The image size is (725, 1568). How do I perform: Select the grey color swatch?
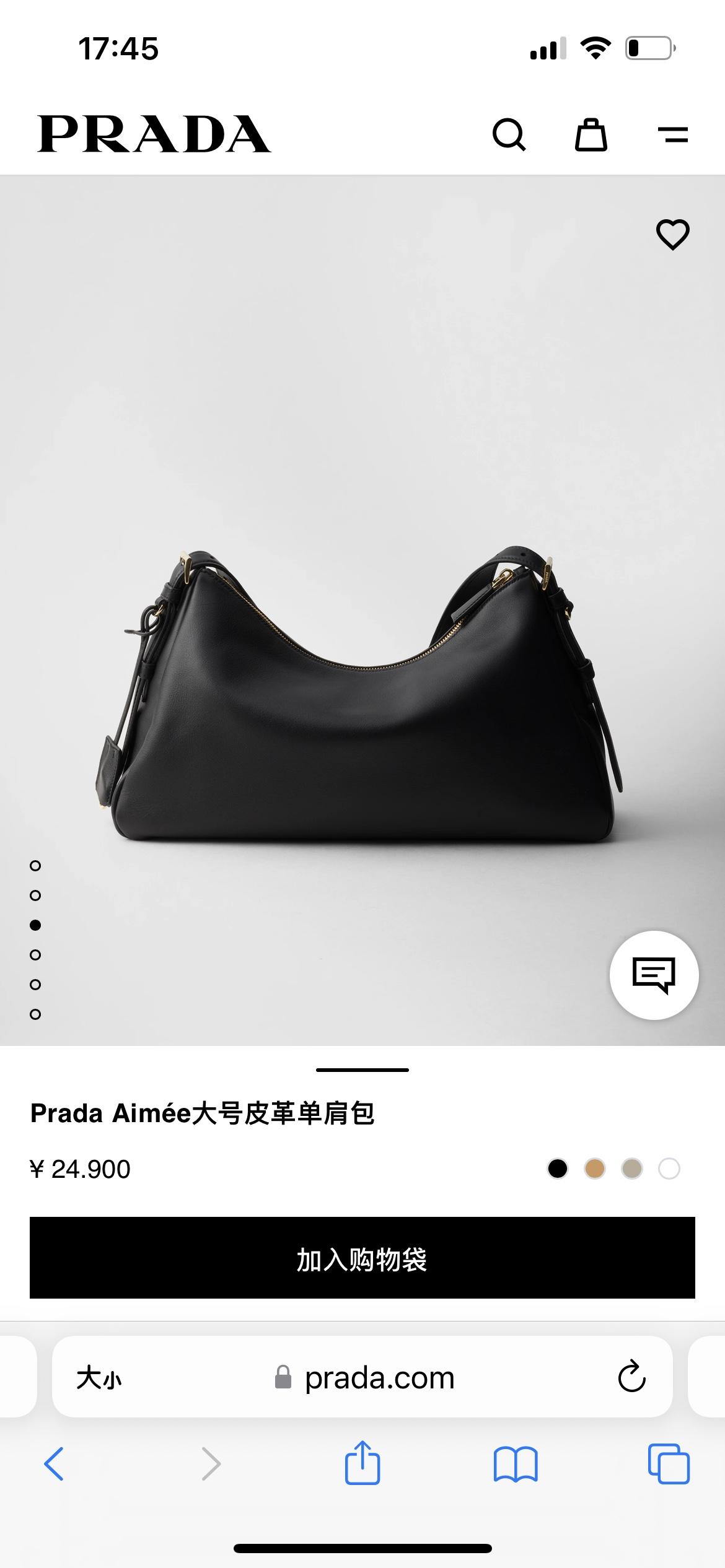(632, 1169)
